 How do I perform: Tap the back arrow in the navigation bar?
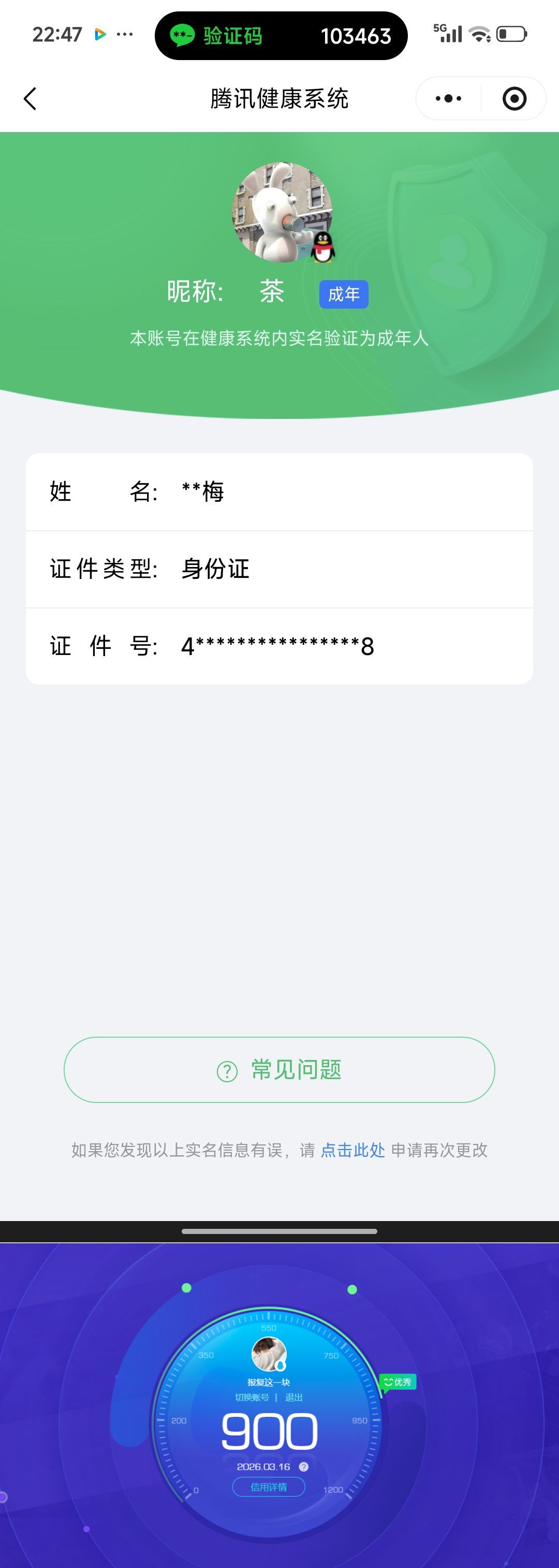tap(31, 98)
